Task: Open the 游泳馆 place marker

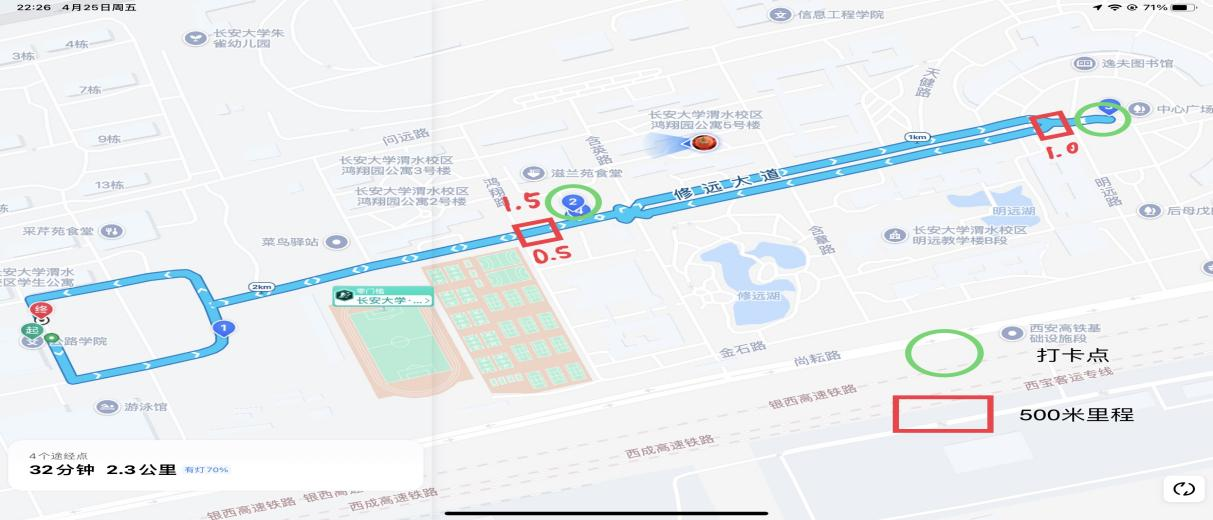Action: point(107,407)
